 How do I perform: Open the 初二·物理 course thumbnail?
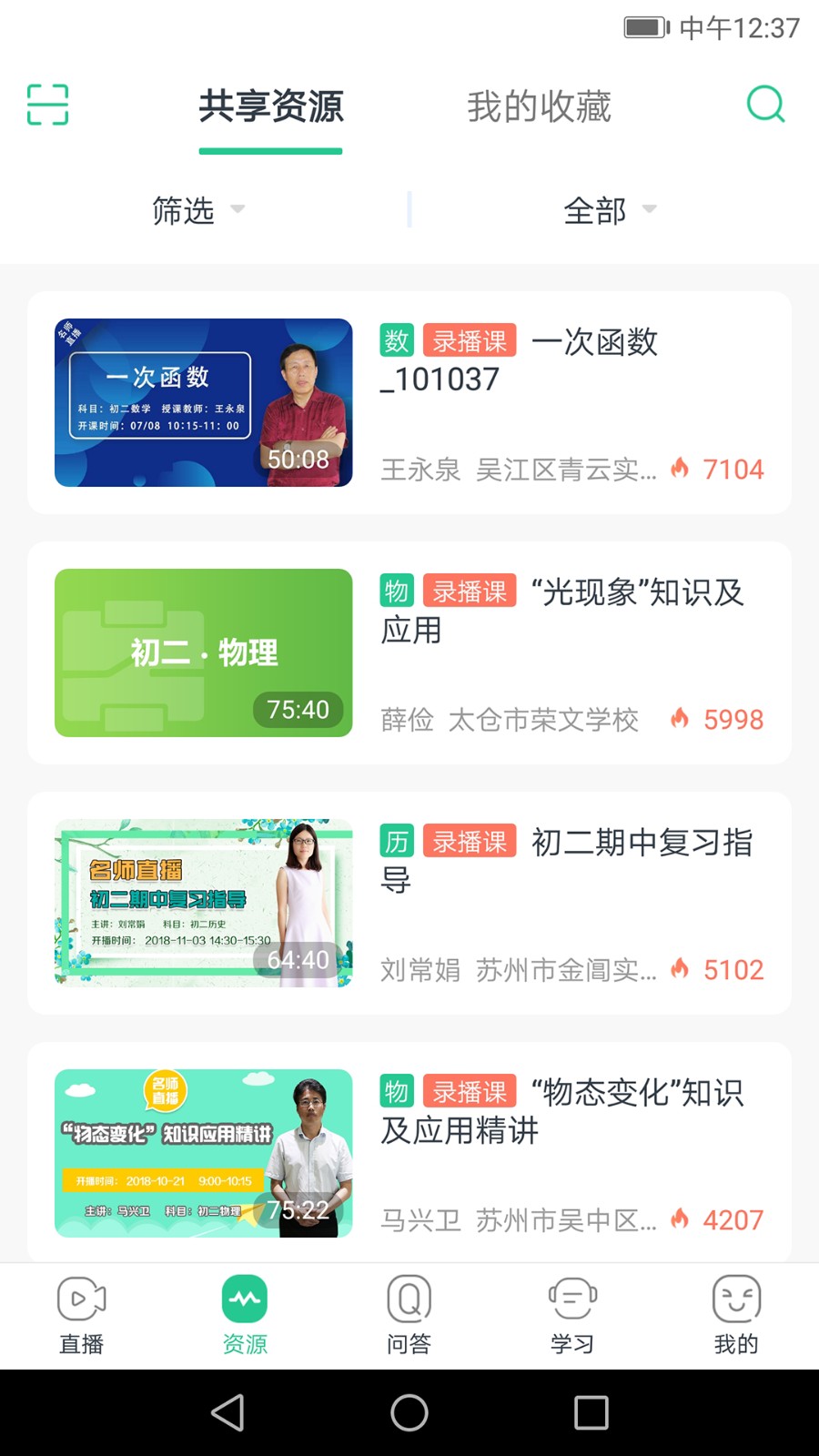[202, 652]
